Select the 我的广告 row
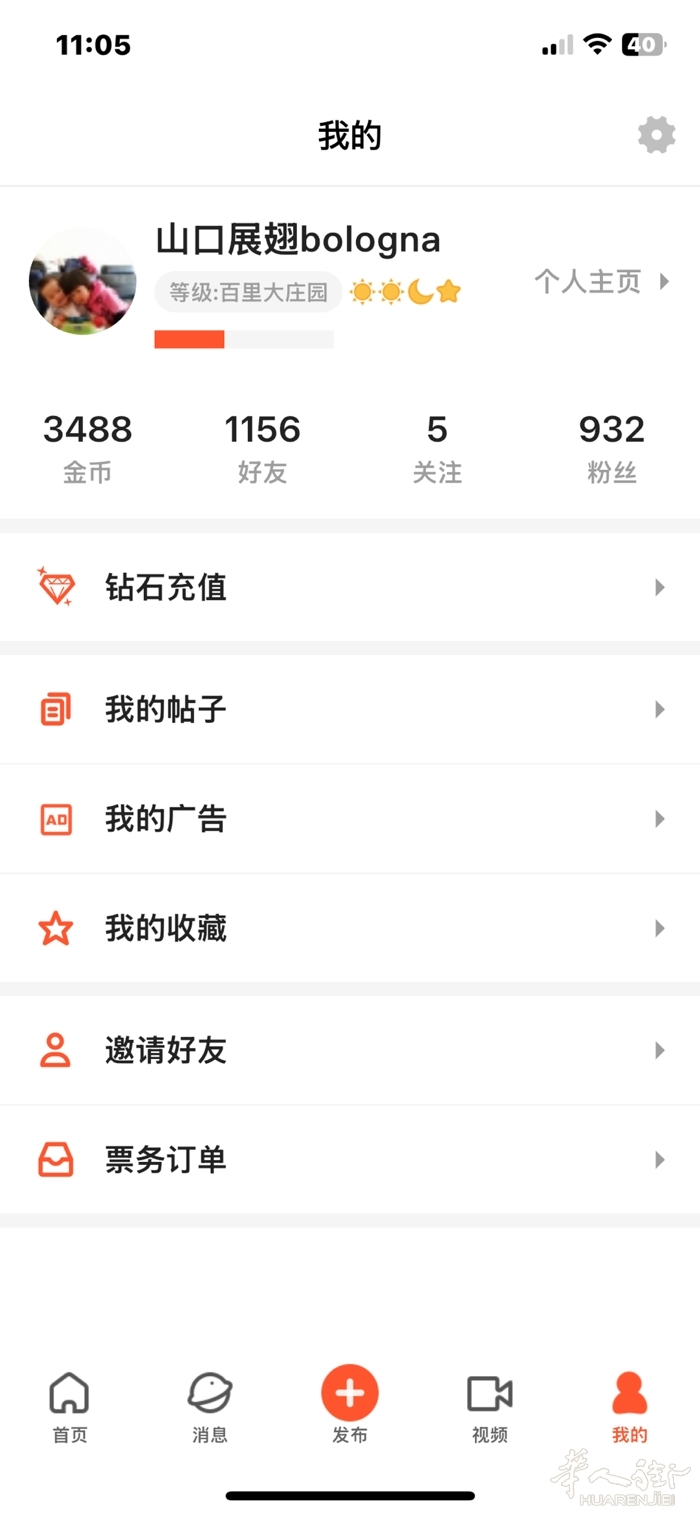This screenshot has height=1515, width=700. (x=350, y=819)
